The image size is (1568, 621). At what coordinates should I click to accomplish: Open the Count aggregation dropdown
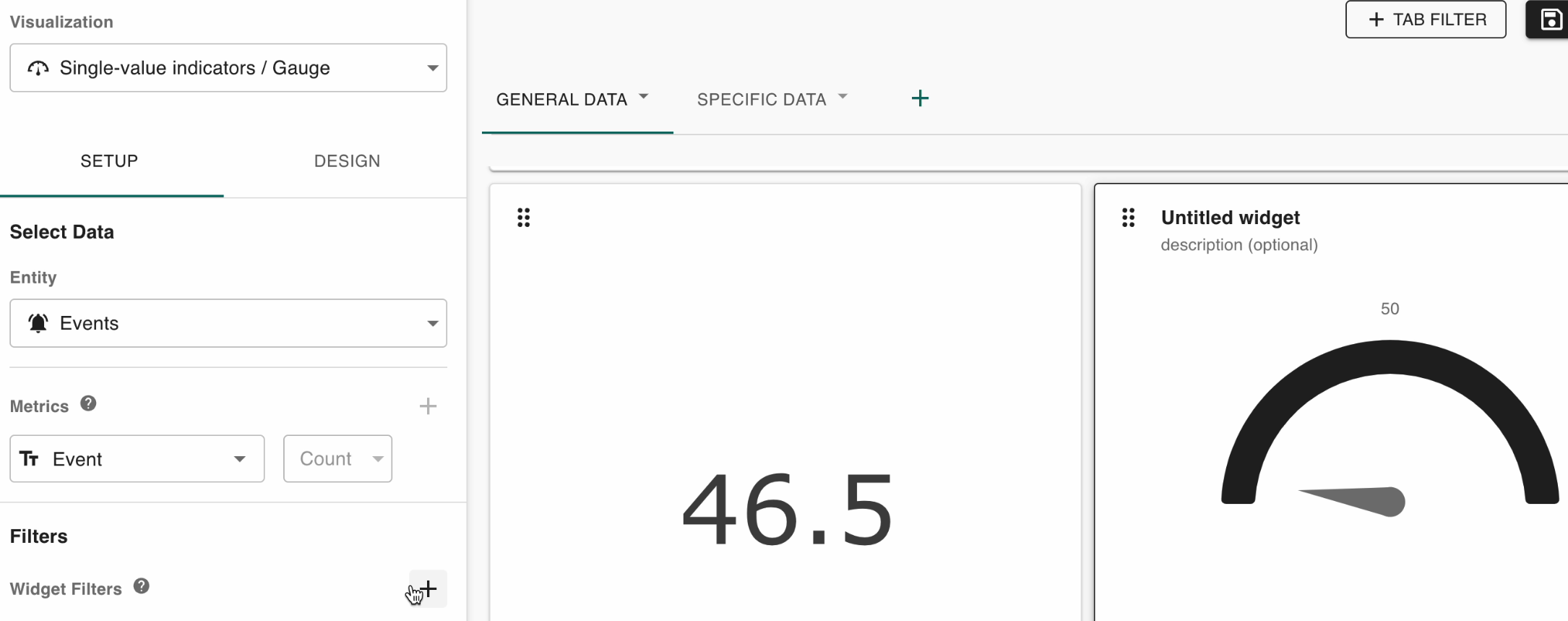point(337,459)
